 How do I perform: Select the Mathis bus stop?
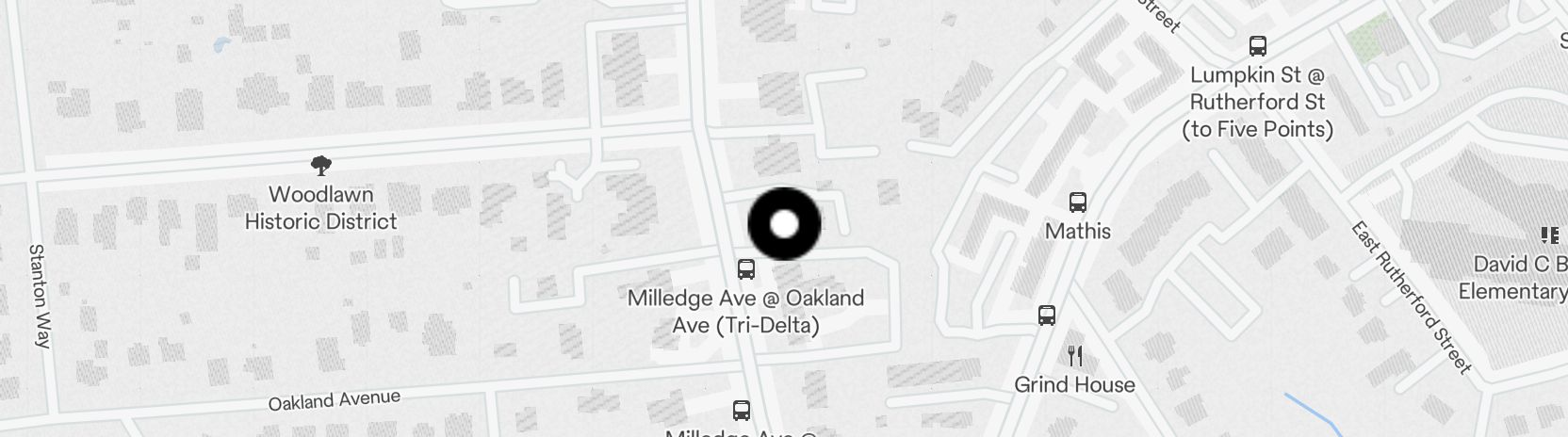(1078, 202)
